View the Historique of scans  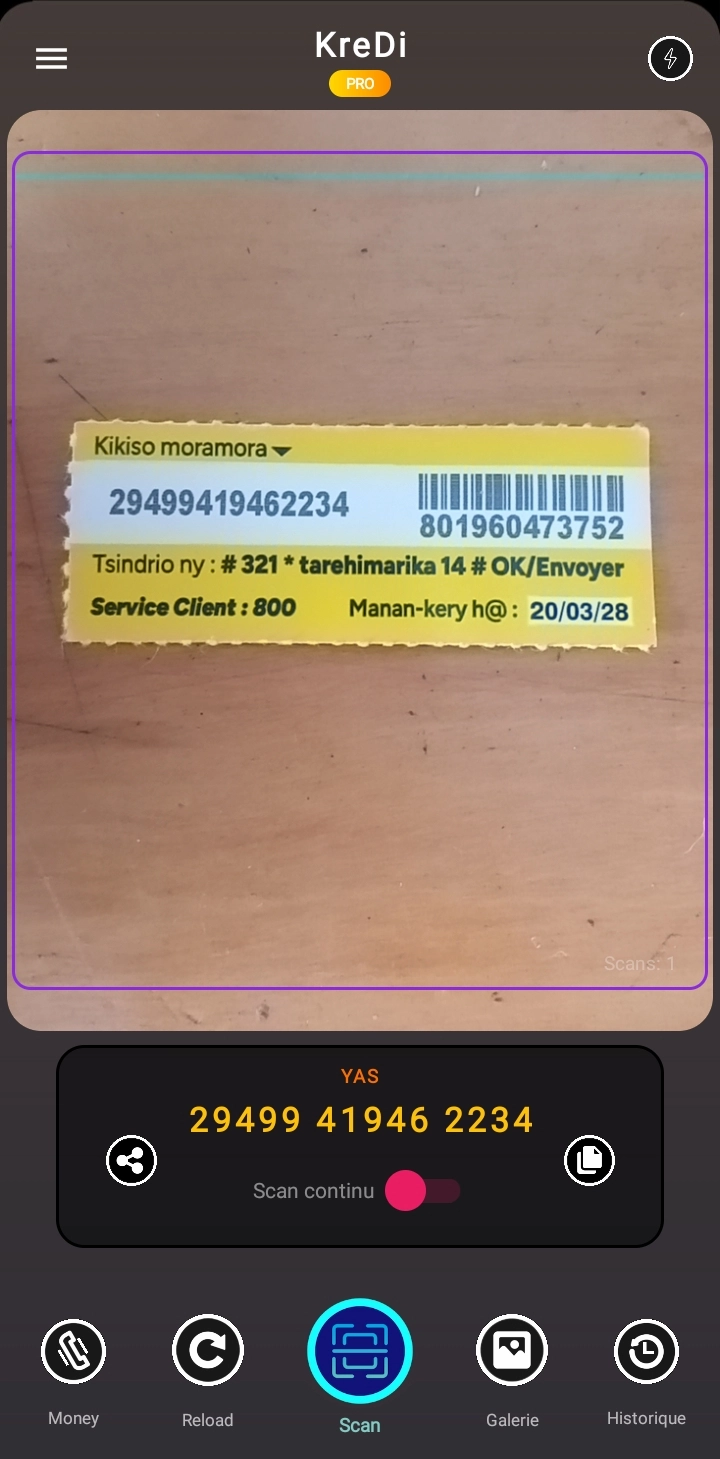(646, 1351)
